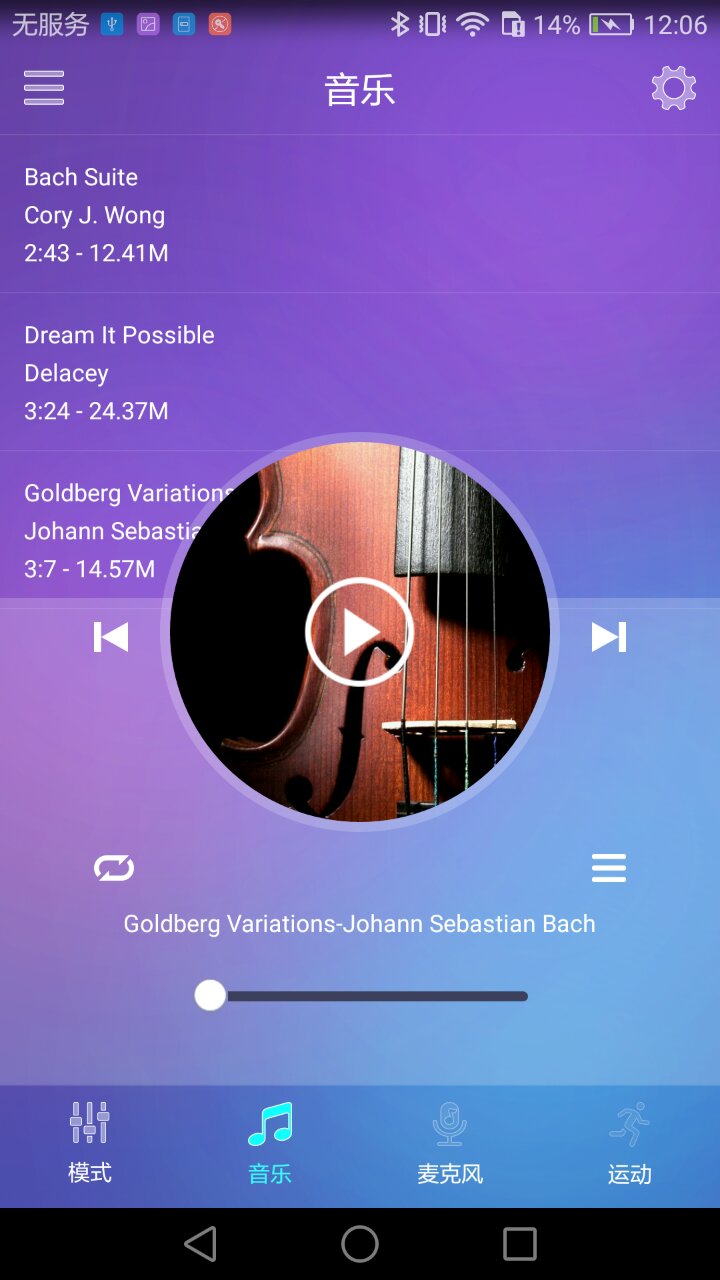The height and width of the screenshot is (1280, 720).
Task: Choose the Goldberg Variations list entry
Action: click(90, 530)
